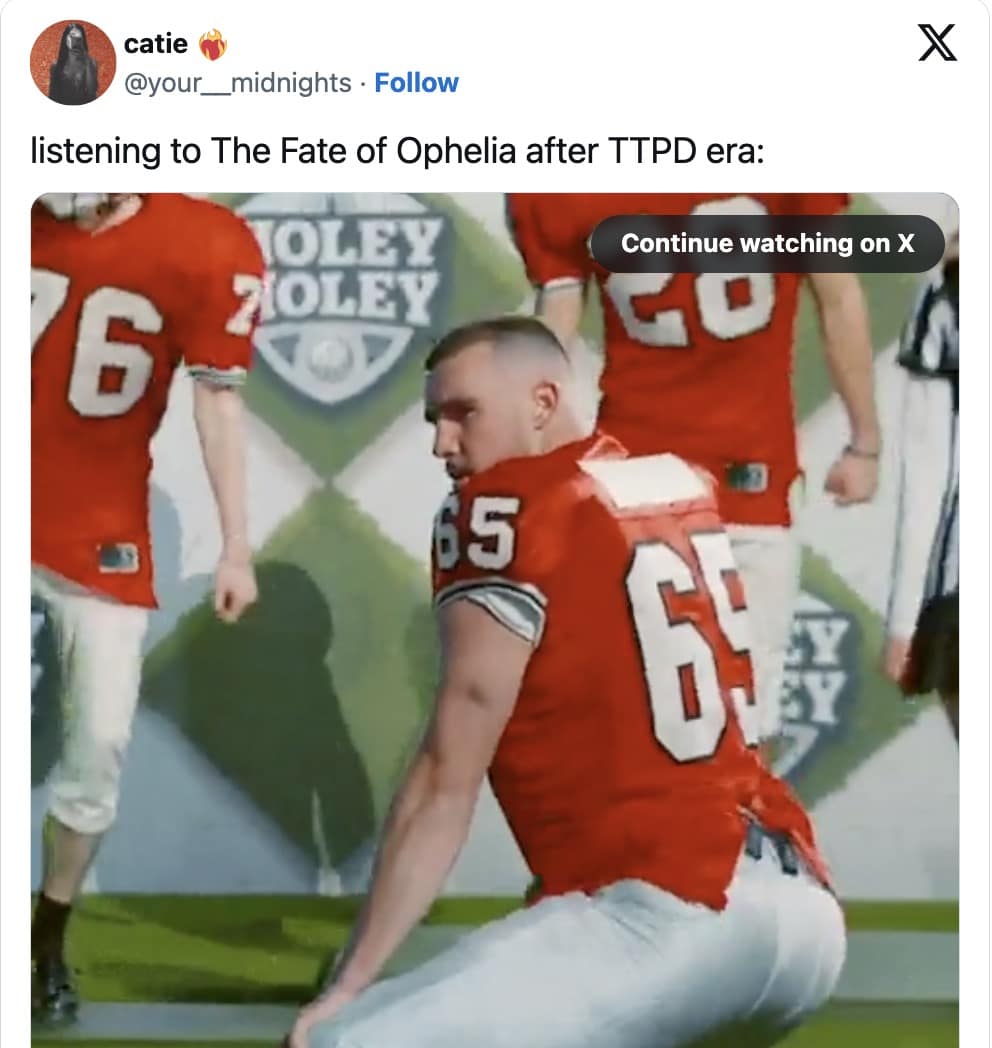This screenshot has height=1048, width=992.
Task: Click the X logo in the top corner
Action: [x=936, y=42]
